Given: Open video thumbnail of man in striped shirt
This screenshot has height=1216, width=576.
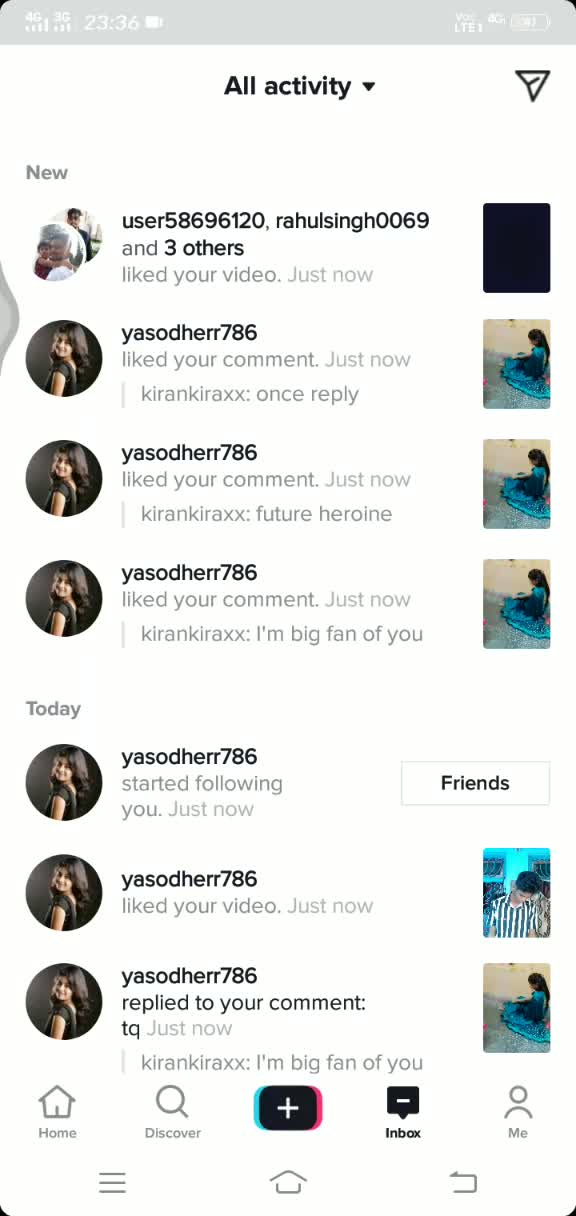Looking at the screenshot, I should 516,893.
